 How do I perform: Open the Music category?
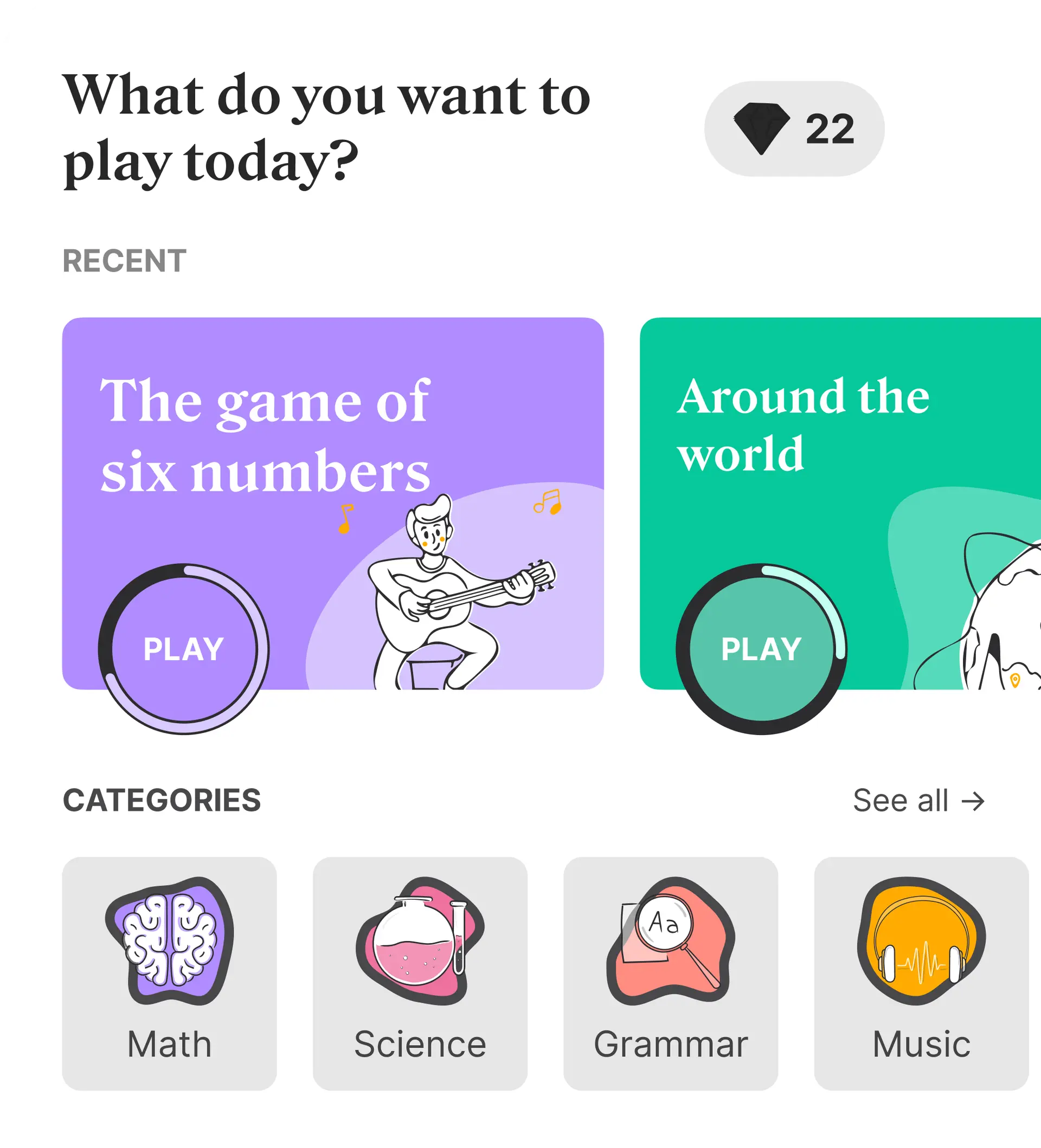click(921, 973)
